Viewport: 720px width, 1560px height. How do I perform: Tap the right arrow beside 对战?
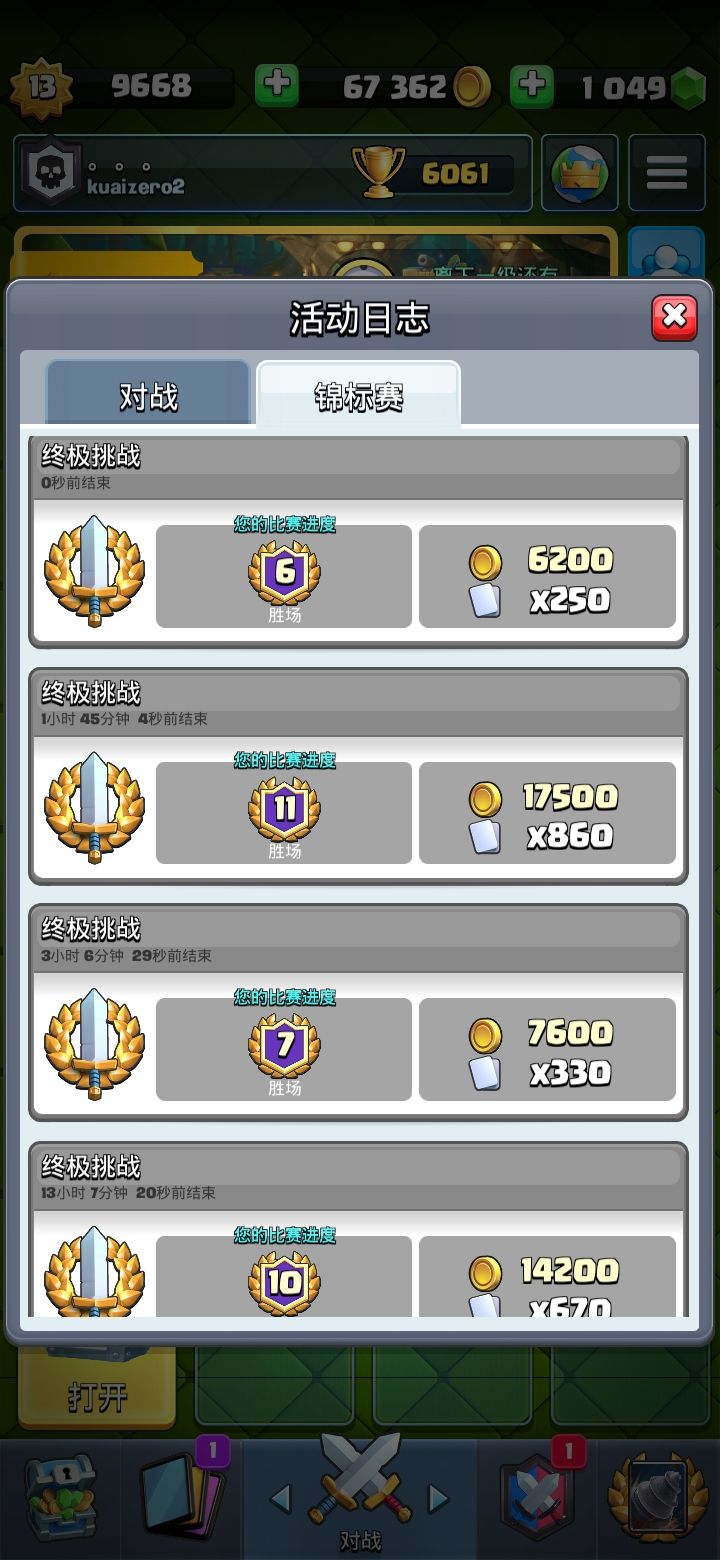(x=440, y=1499)
